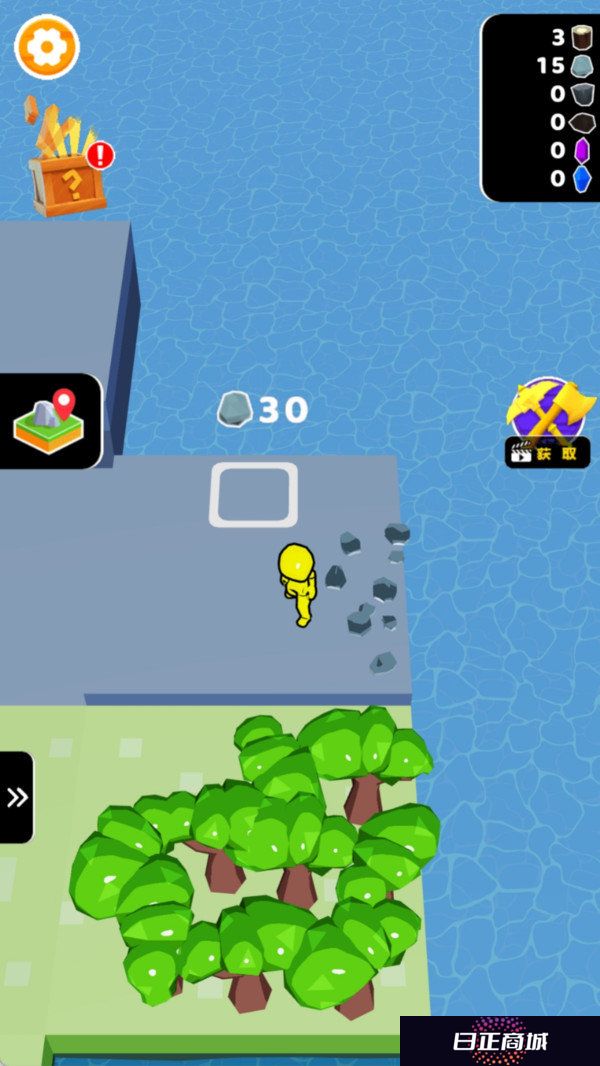Open the island map button
This screenshot has width=600, height=1066.
pos(49,421)
